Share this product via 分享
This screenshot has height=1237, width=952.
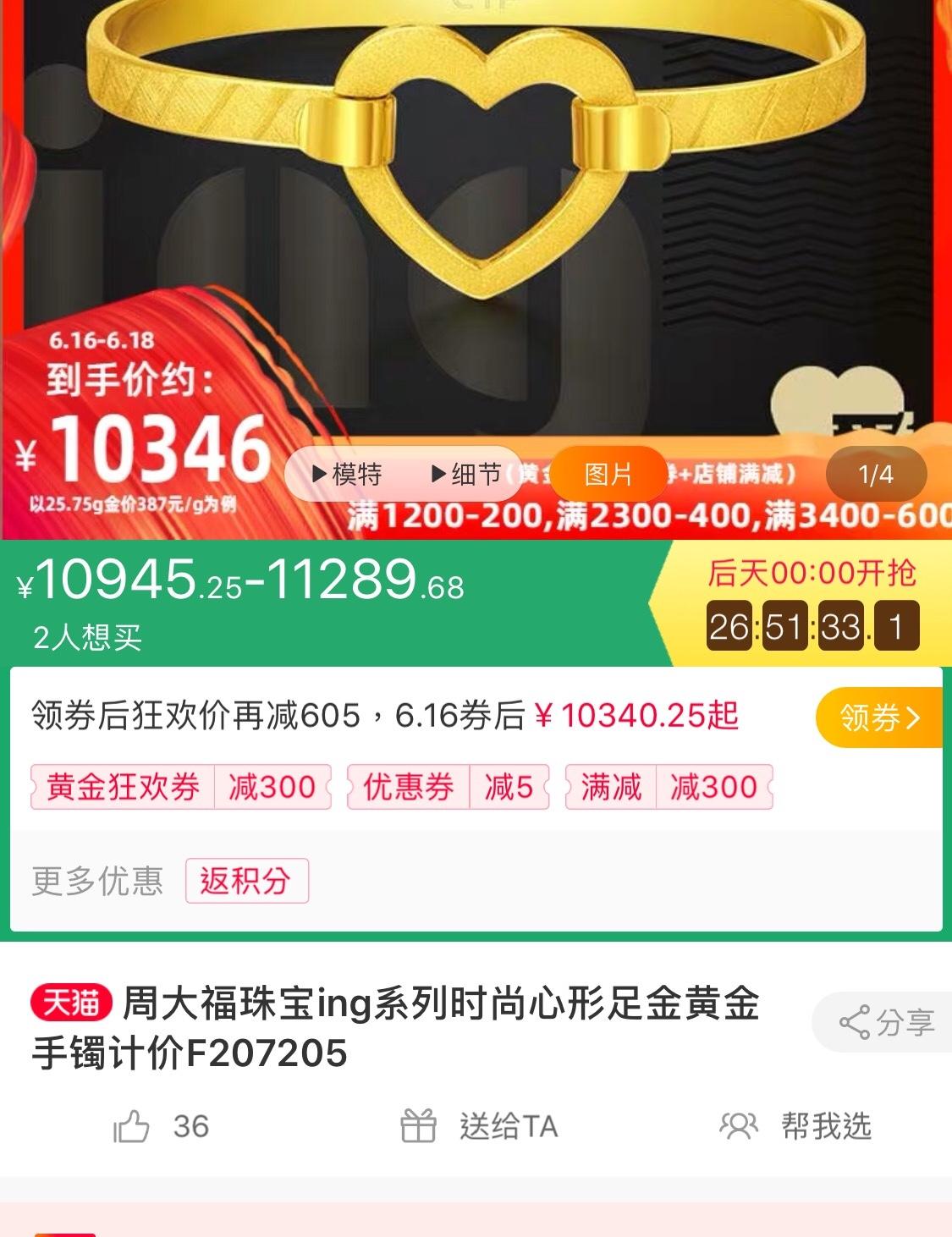point(888,1022)
